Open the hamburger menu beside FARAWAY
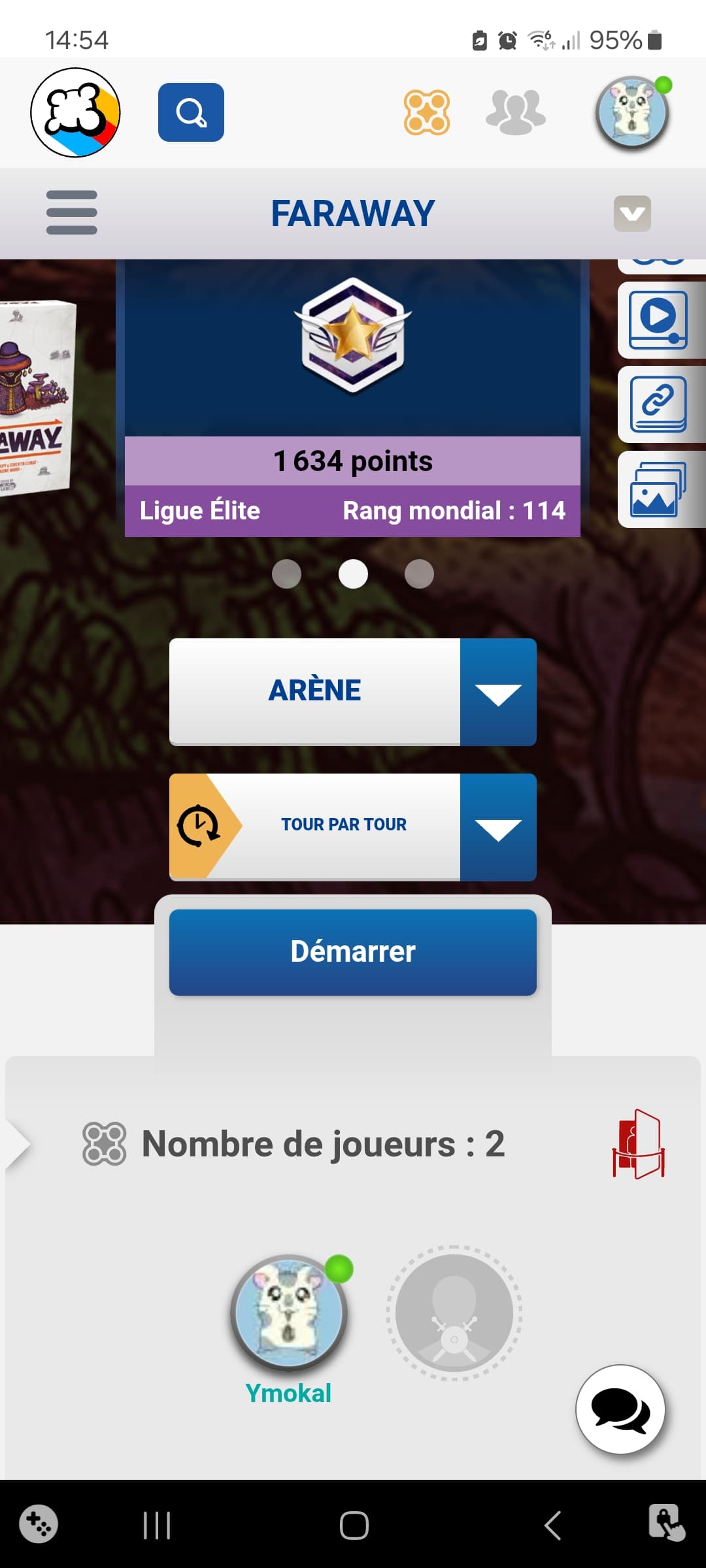Viewport: 706px width, 1568px height. click(72, 212)
